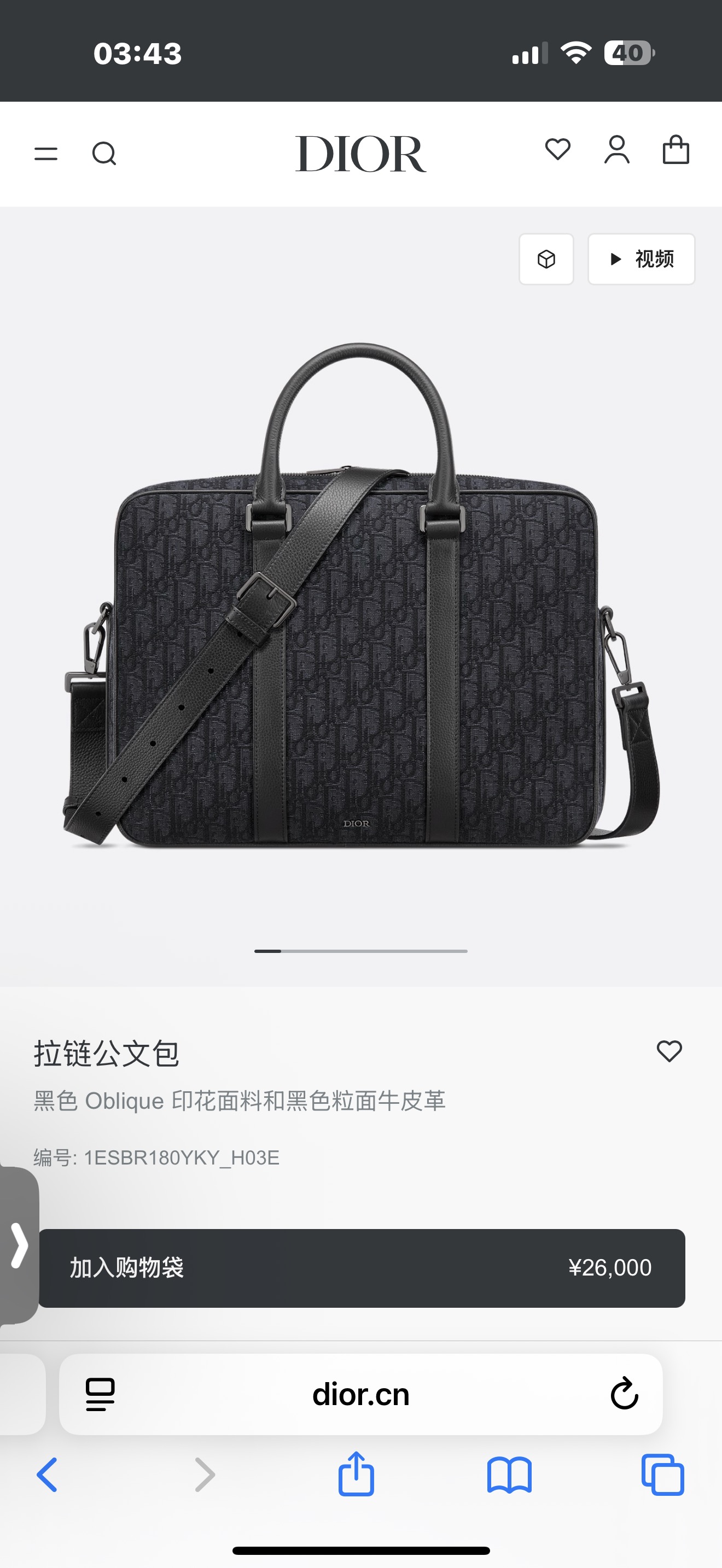Open the hamburger menu

pyautogui.click(x=45, y=154)
